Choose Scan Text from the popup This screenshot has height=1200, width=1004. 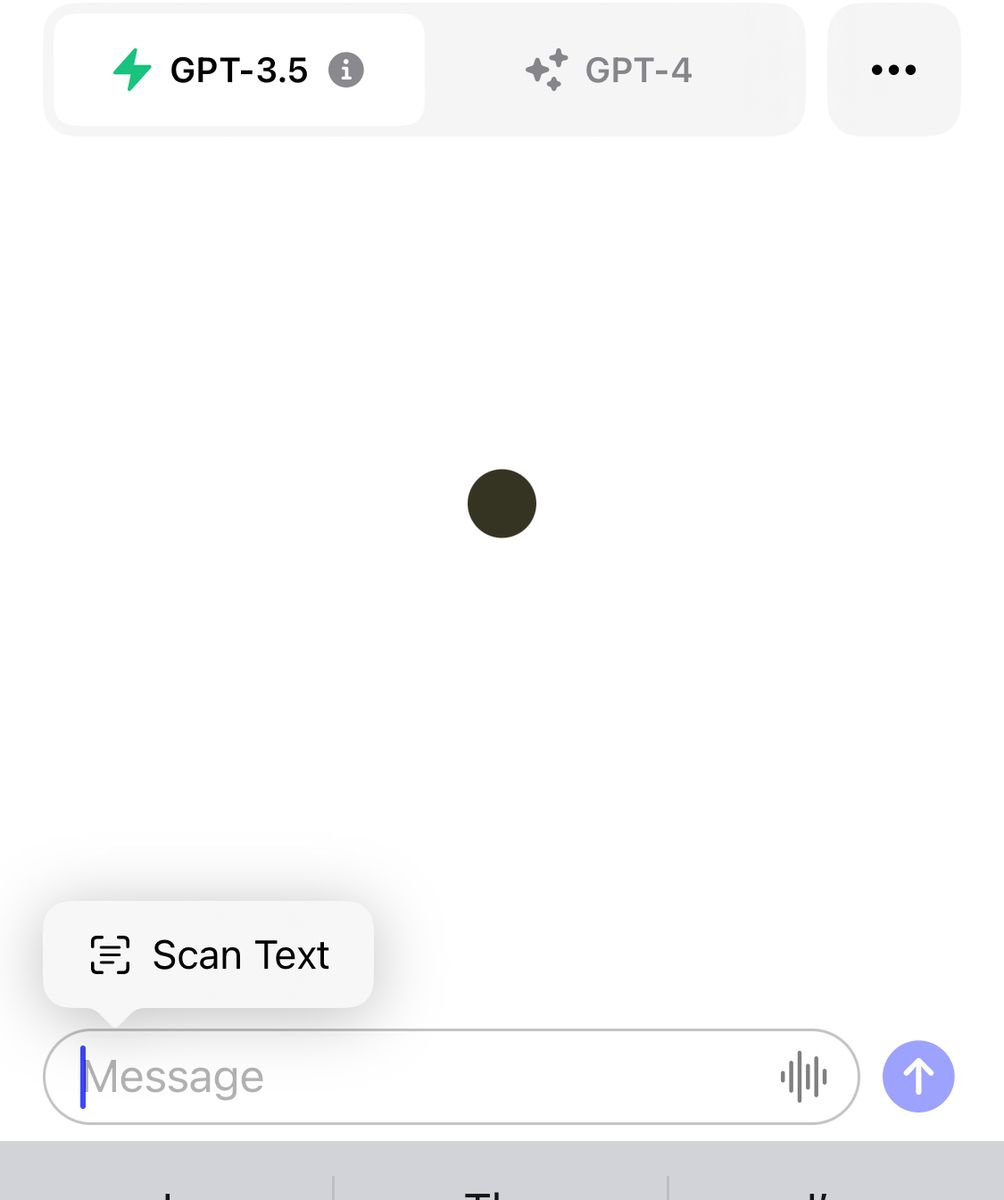pyautogui.click(x=209, y=955)
